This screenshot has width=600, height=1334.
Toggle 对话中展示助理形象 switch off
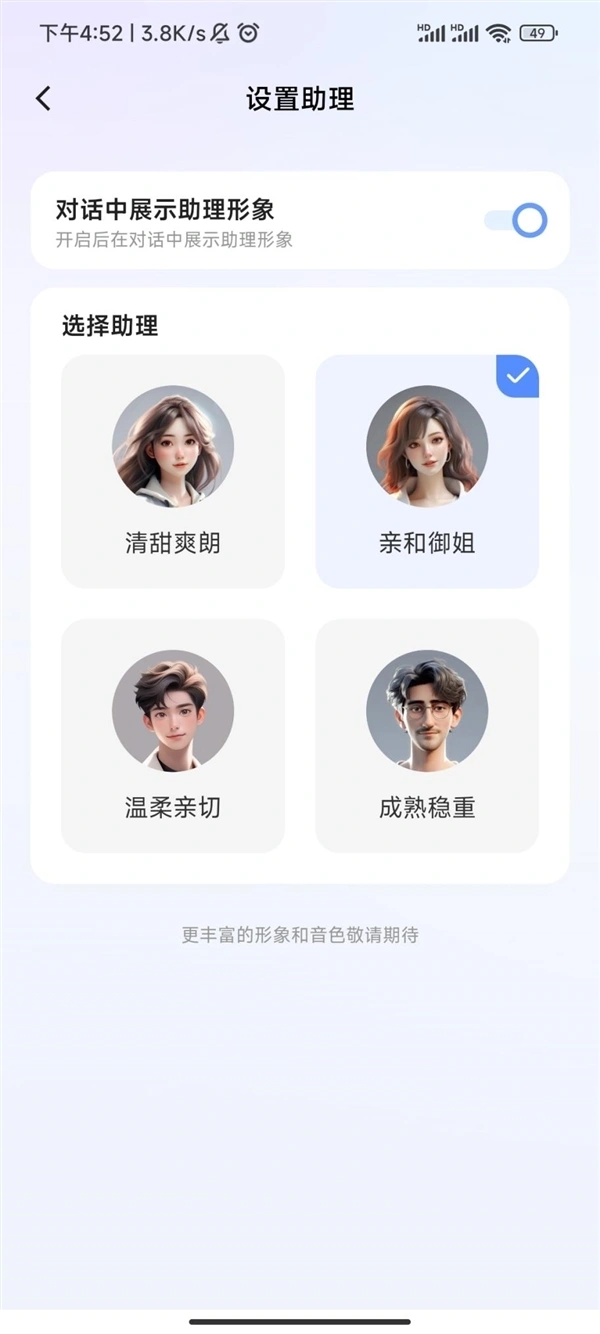click(516, 220)
